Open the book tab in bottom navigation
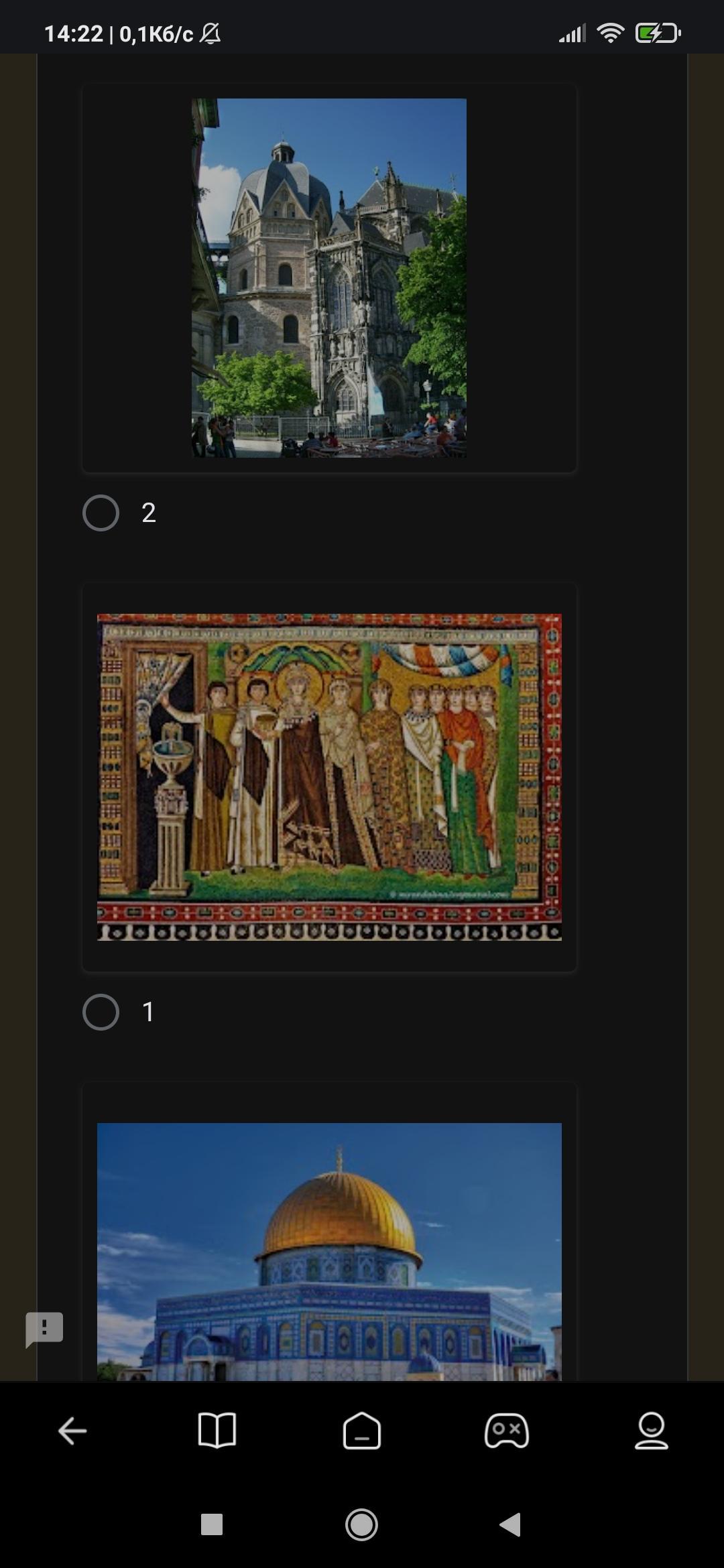The image size is (724, 1568). point(217,1431)
